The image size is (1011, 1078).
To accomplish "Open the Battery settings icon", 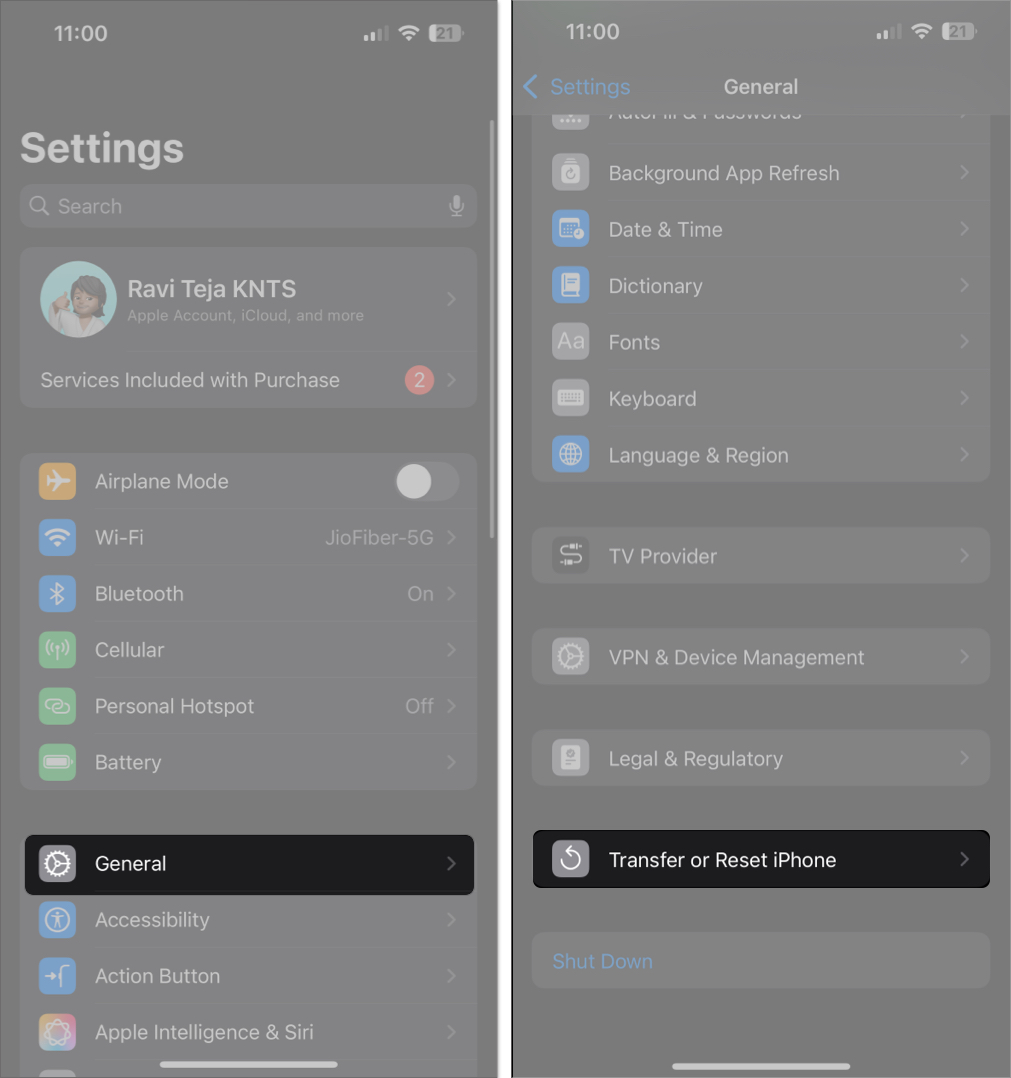I will (x=57, y=762).
